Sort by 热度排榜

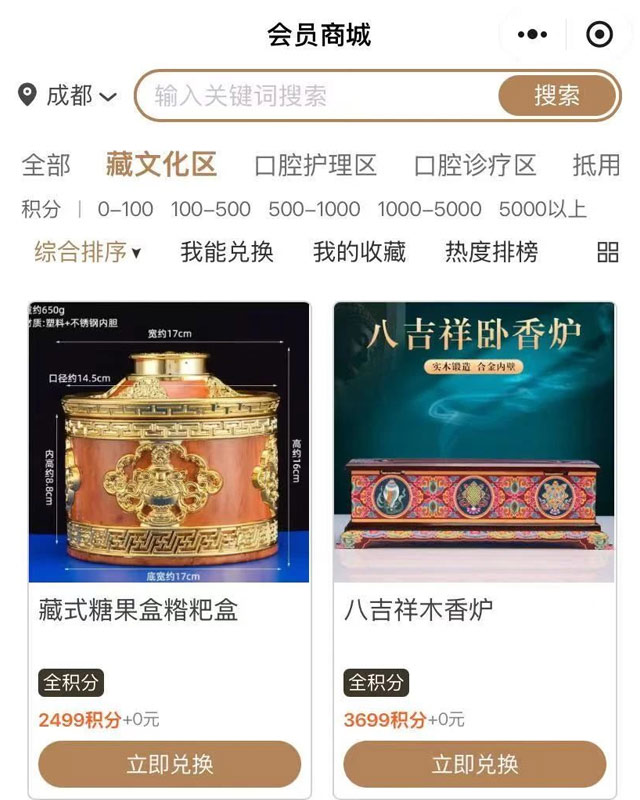[x=491, y=253]
